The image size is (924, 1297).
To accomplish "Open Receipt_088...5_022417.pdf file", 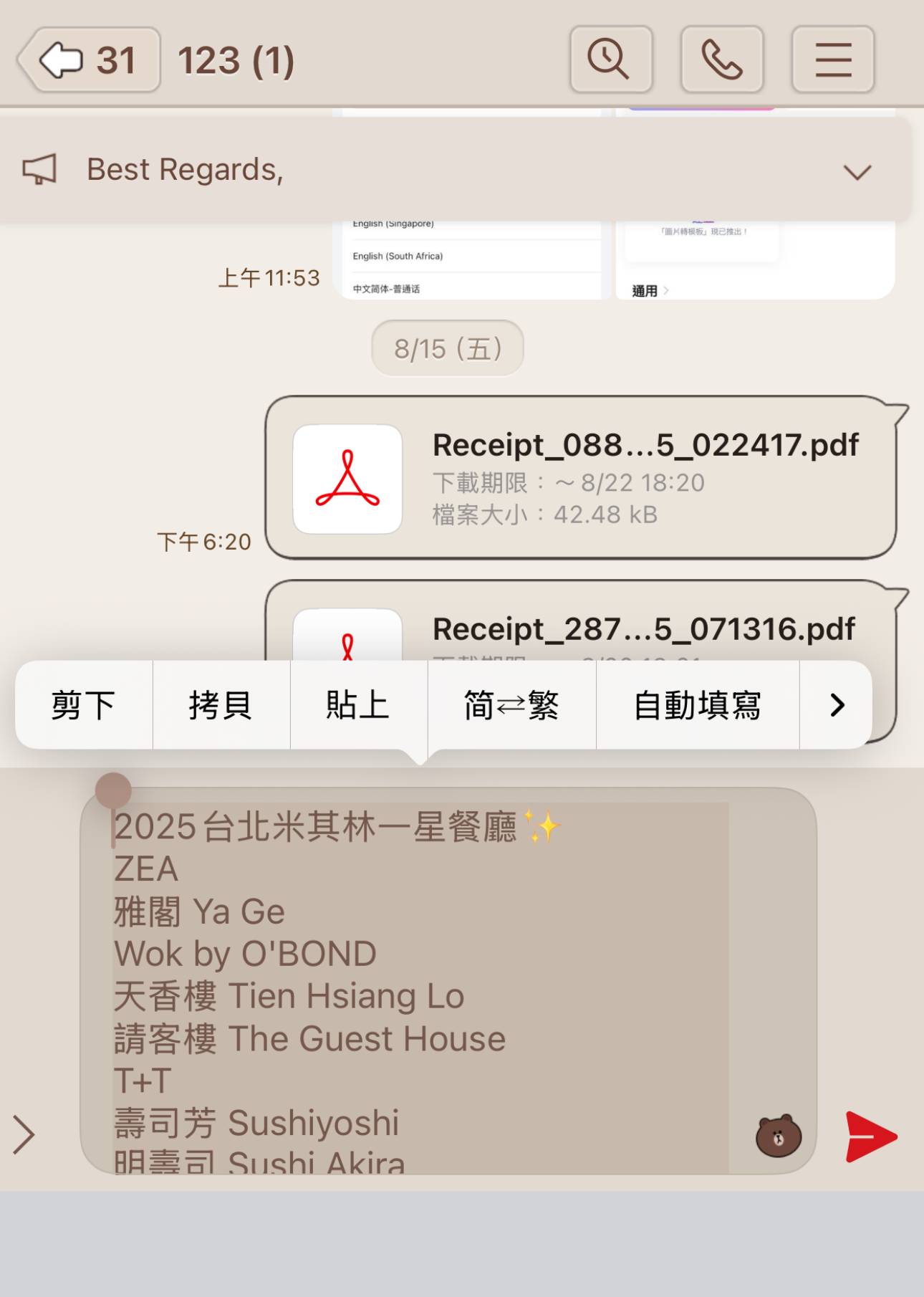I will [580, 477].
